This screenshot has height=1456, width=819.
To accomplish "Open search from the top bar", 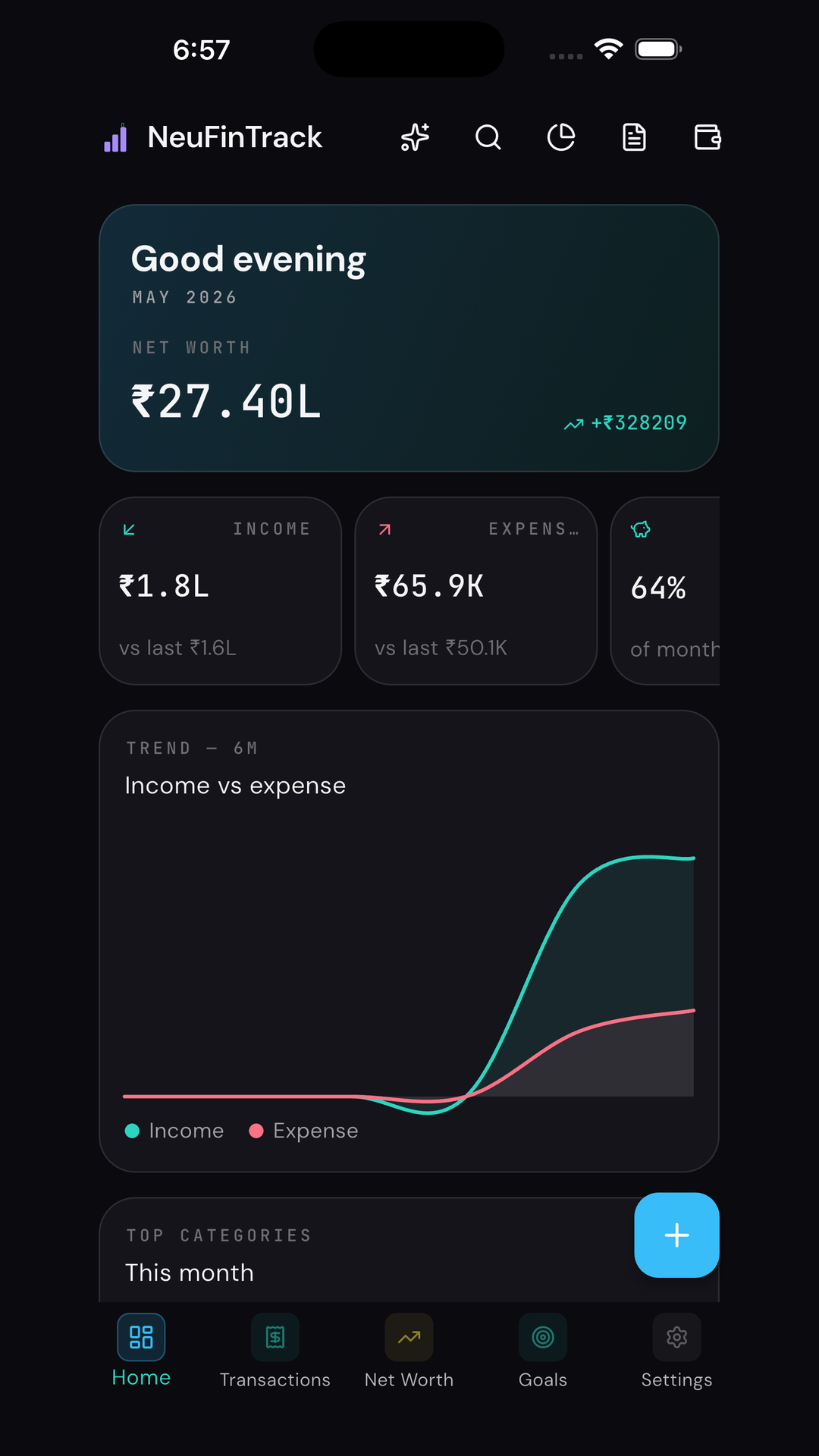I will [x=488, y=137].
